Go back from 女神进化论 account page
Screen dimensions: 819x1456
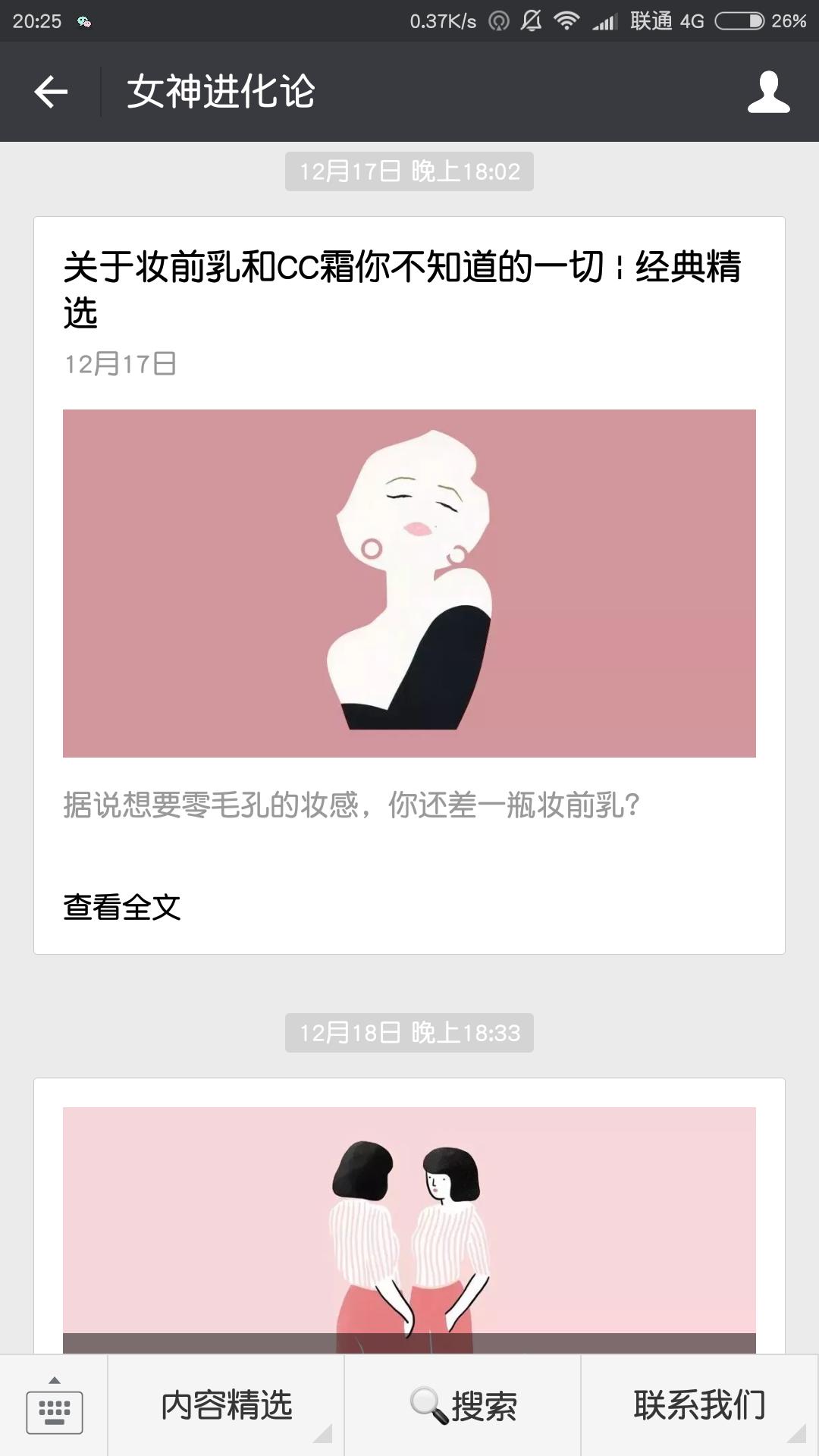point(51,92)
